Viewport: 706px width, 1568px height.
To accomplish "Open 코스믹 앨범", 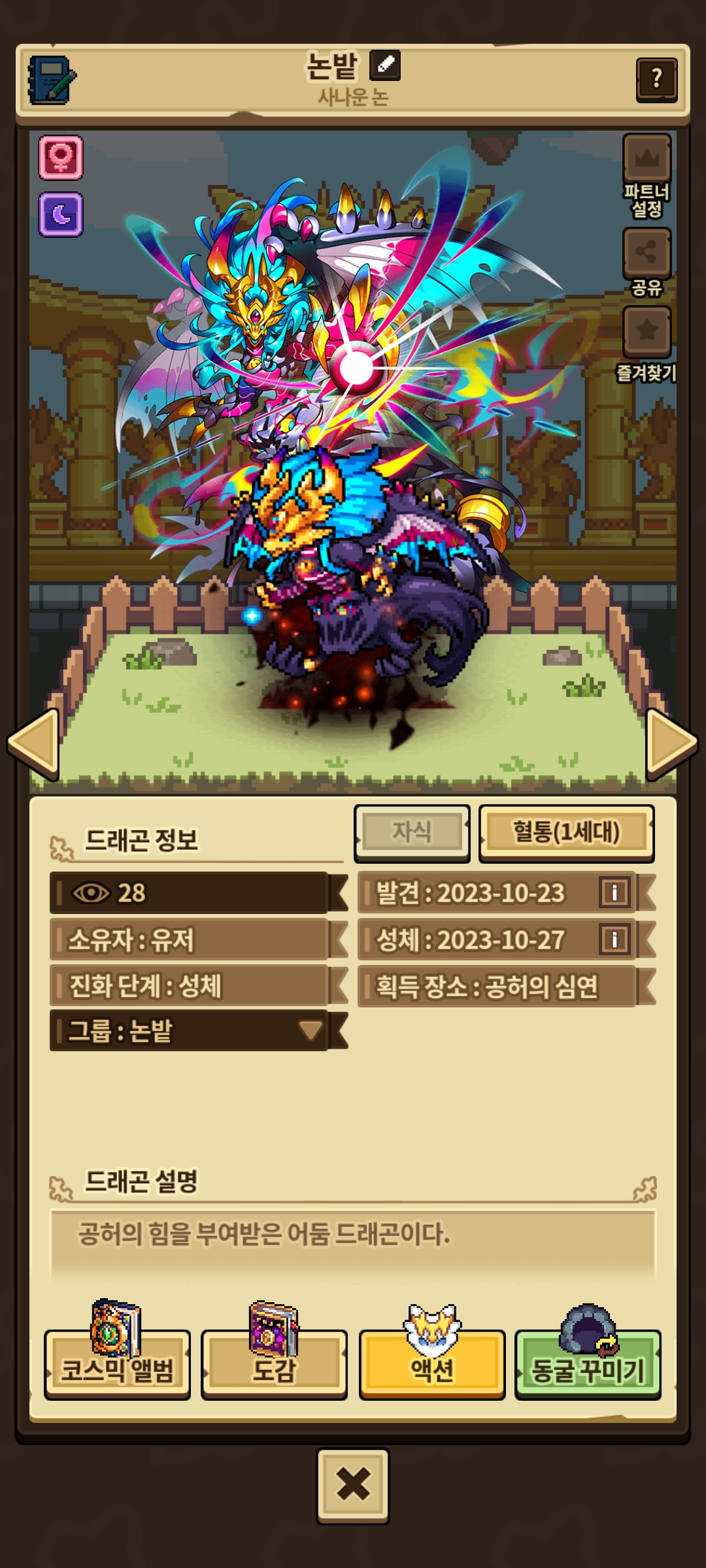I will (118, 1363).
